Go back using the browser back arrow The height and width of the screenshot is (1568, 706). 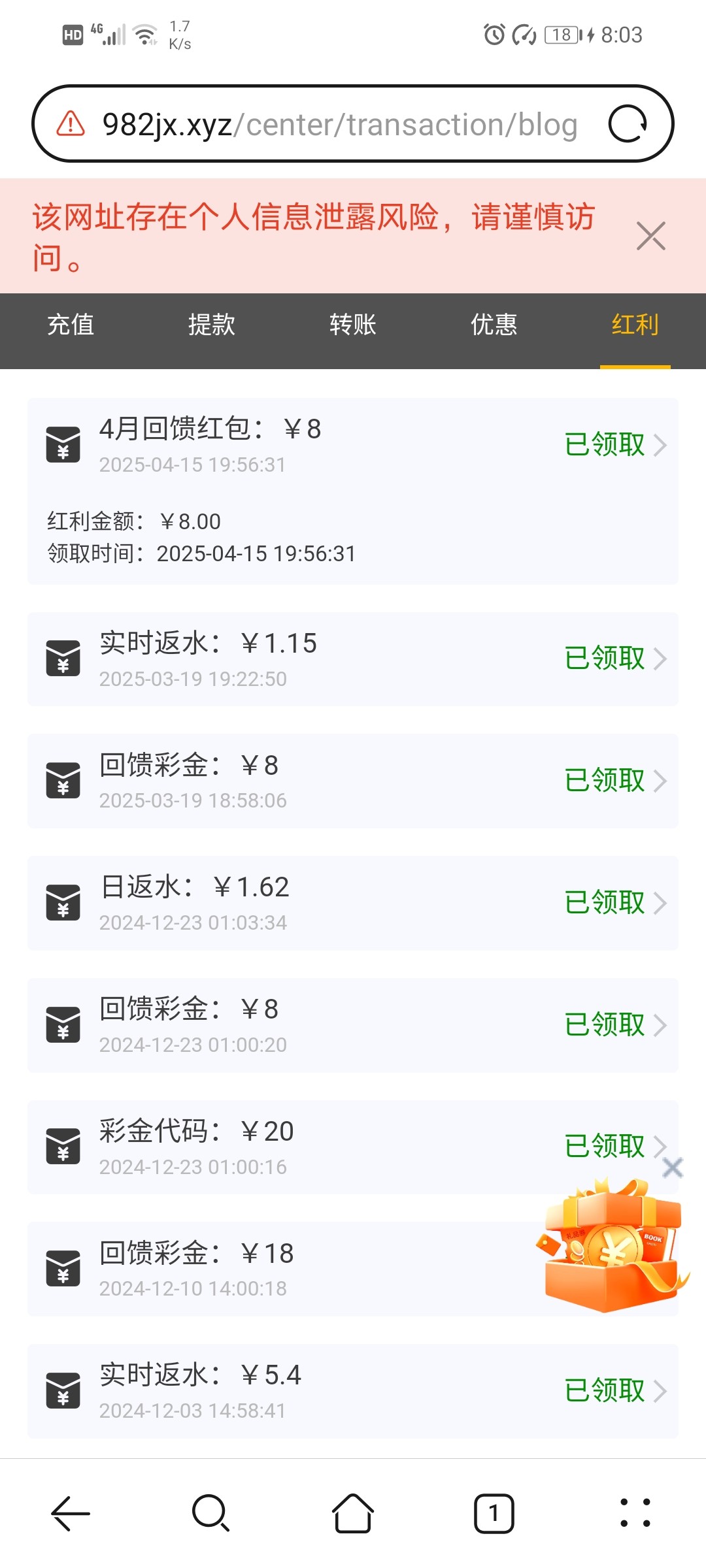pyautogui.click(x=71, y=1513)
